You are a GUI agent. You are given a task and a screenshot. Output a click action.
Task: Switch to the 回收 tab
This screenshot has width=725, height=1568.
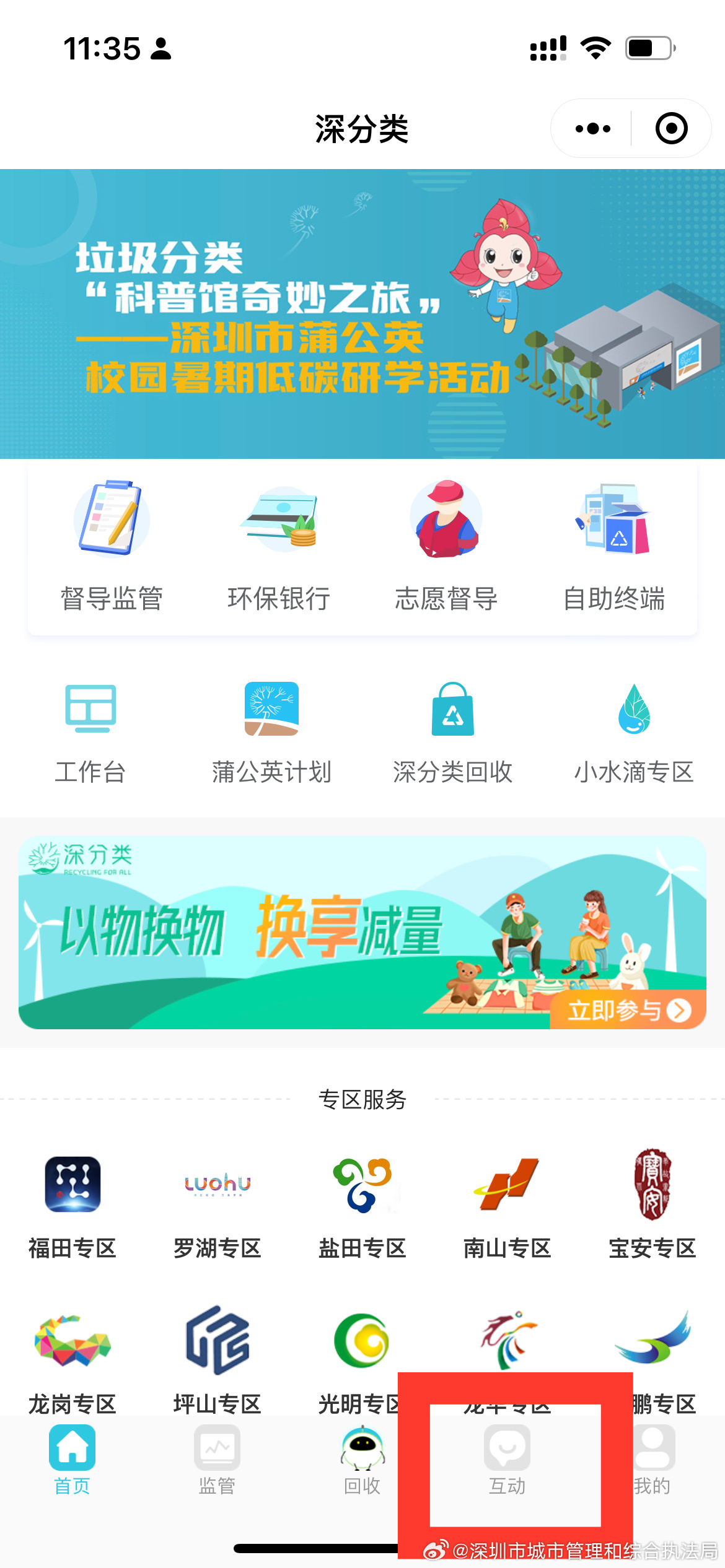click(362, 1460)
